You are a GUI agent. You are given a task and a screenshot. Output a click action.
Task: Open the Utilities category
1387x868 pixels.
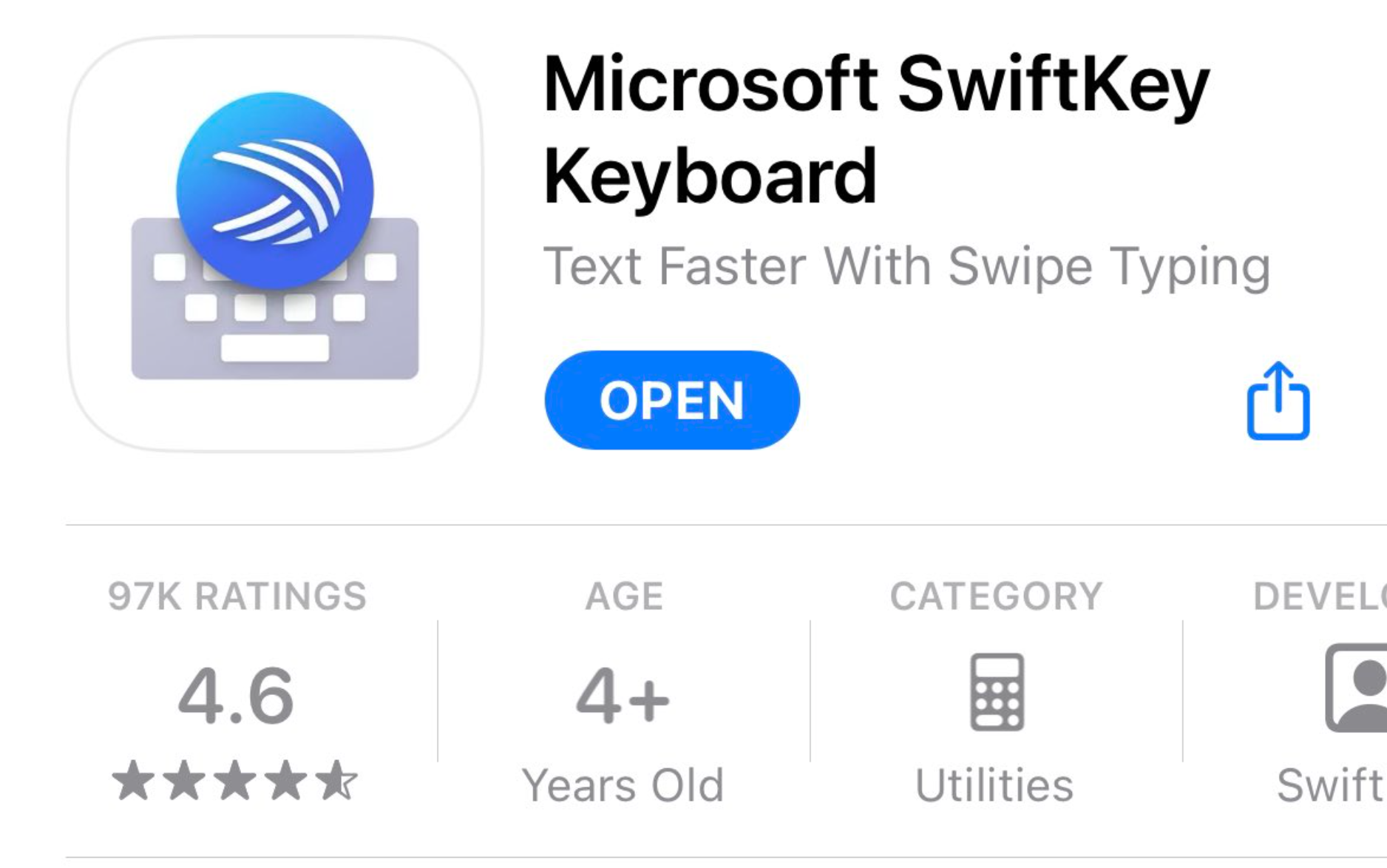coord(995,695)
